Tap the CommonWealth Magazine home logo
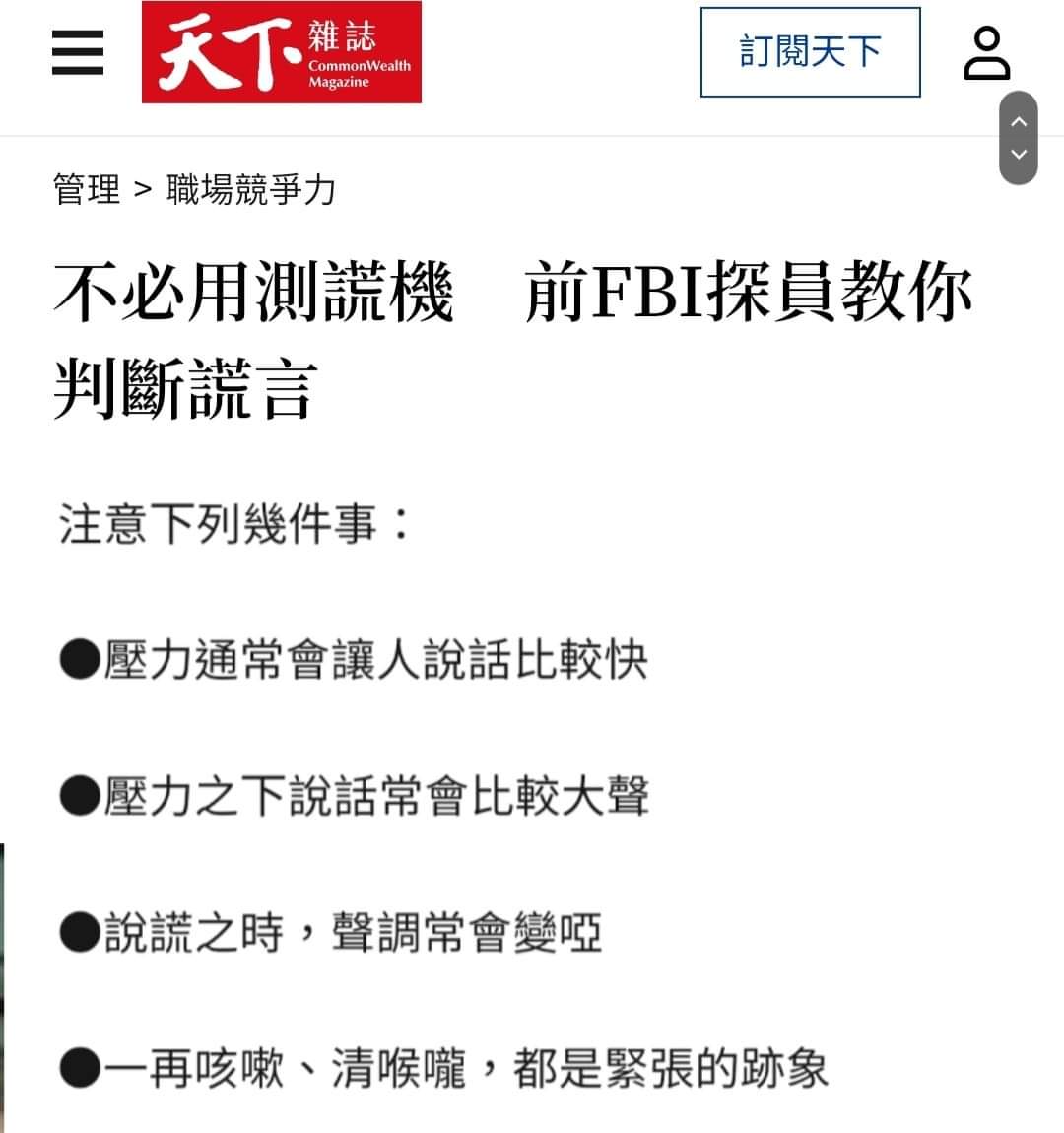 [282, 52]
